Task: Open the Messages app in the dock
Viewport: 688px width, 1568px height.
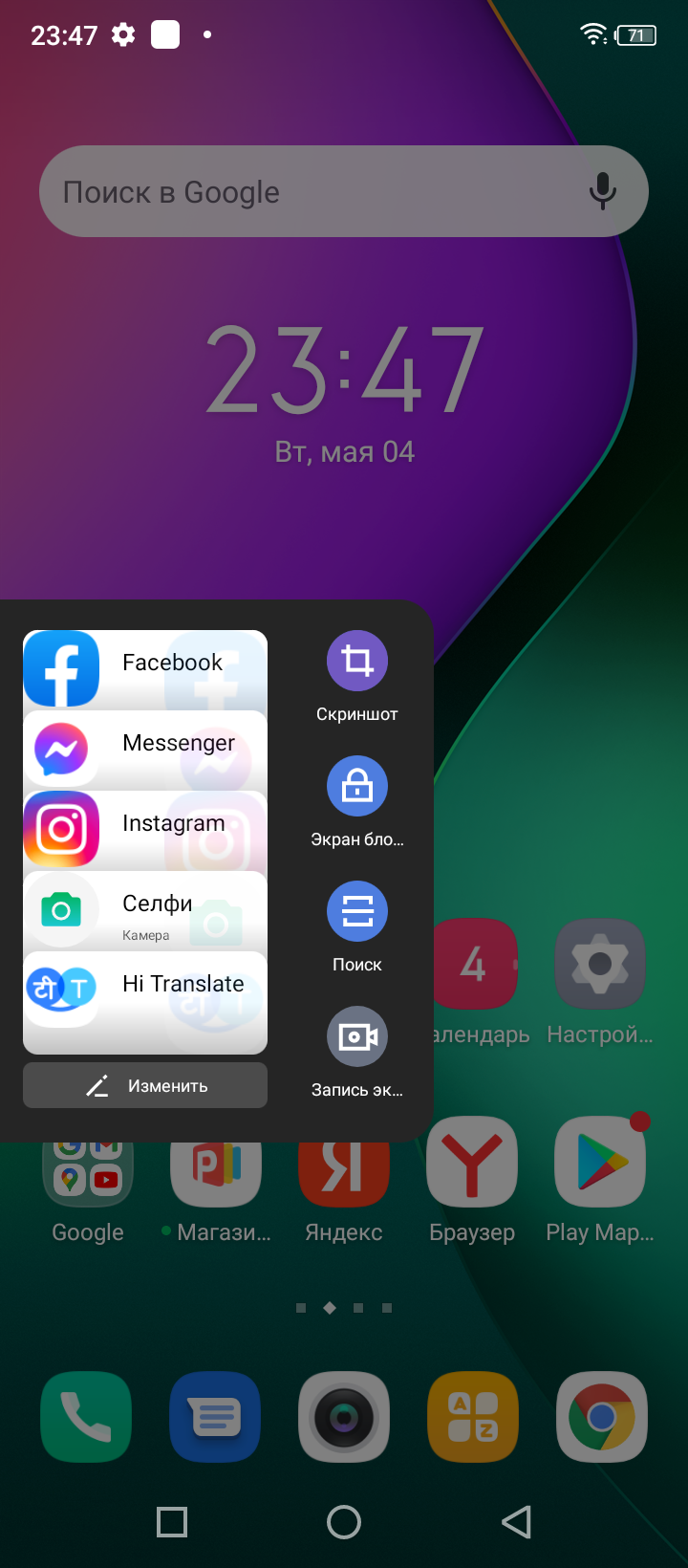Action: [x=215, y=1417]
